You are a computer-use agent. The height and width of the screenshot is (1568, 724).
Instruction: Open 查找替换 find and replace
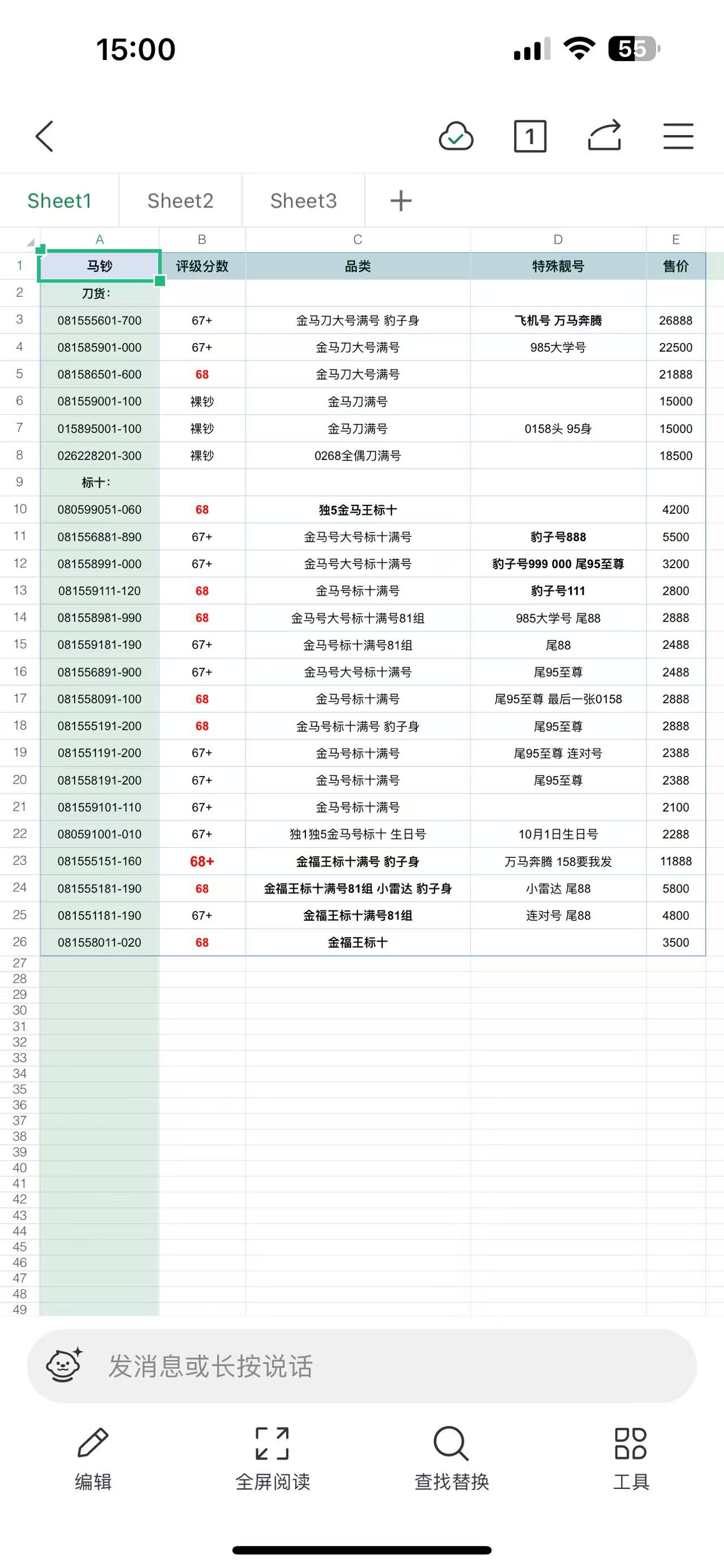[451, 1458]
